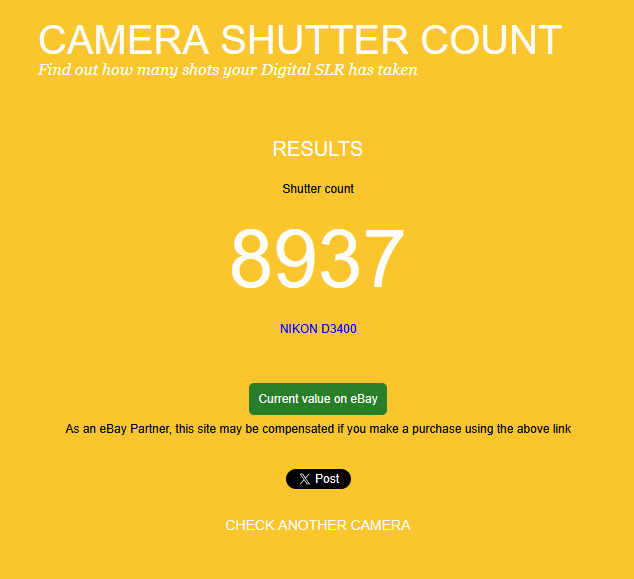The height and width of the screenshot is (579, 634).
Task: Share the result via X Post button
Action: point(318,479)
